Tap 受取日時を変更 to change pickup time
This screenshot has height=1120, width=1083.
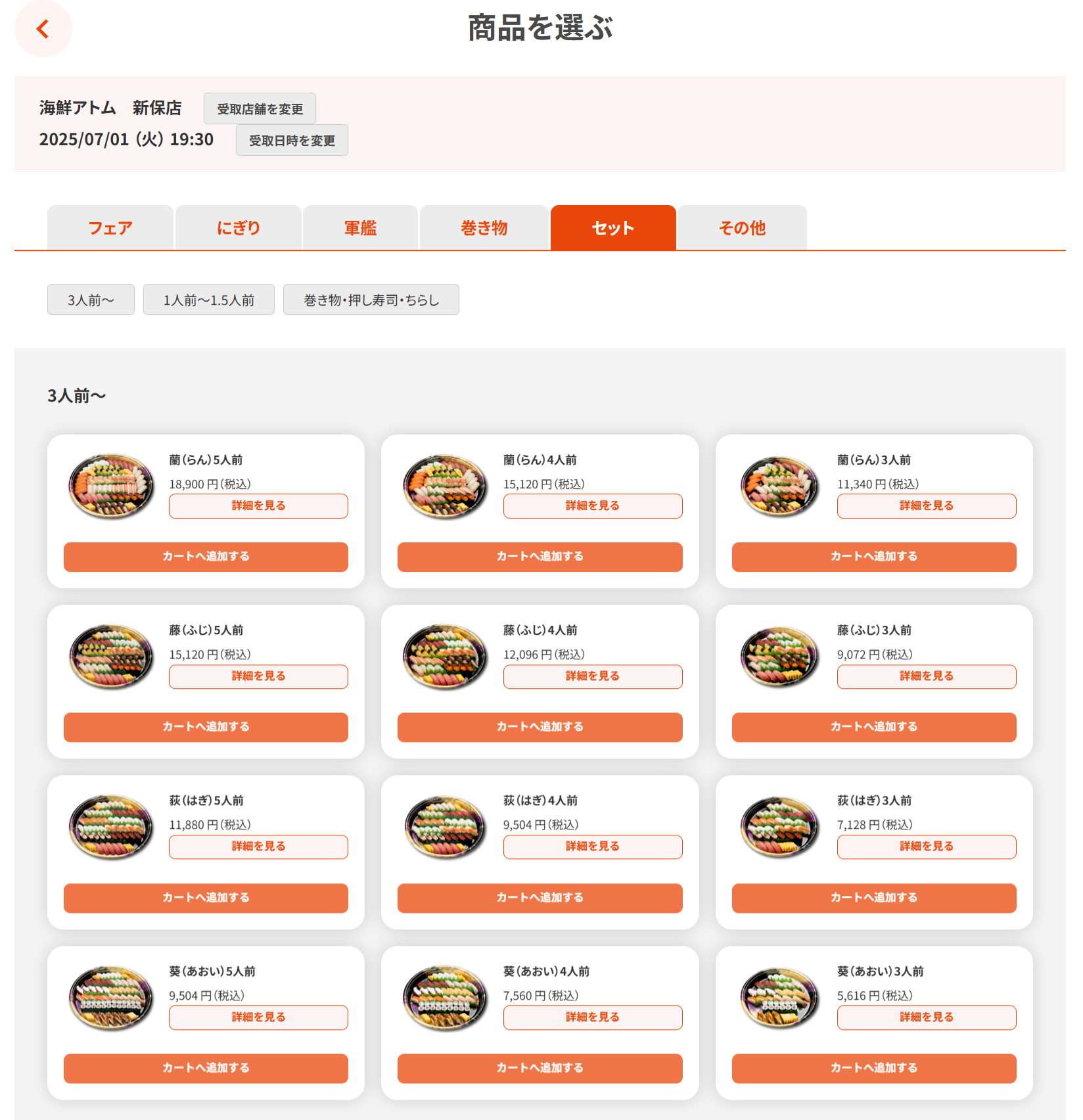coord(292,140)
